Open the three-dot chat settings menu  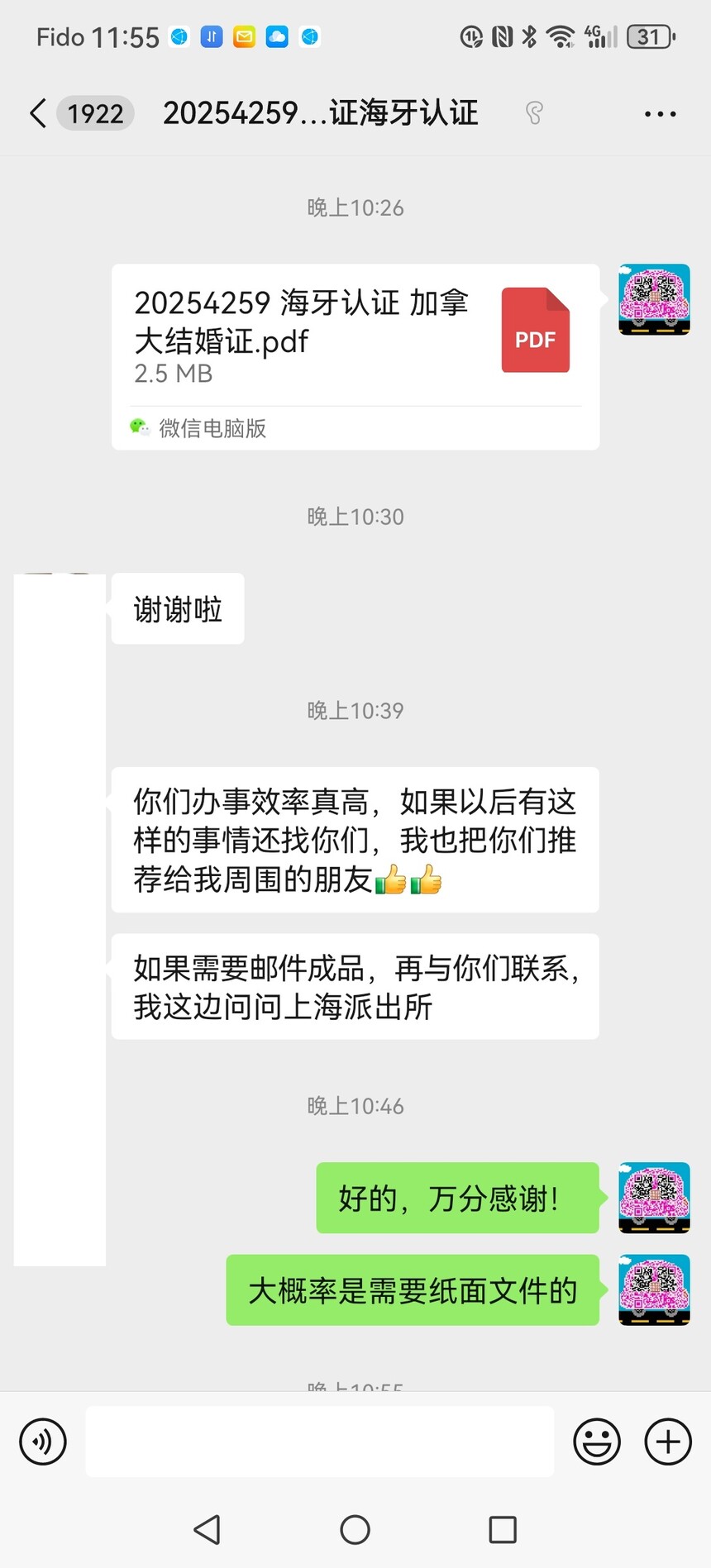click(x=661, y=113)
